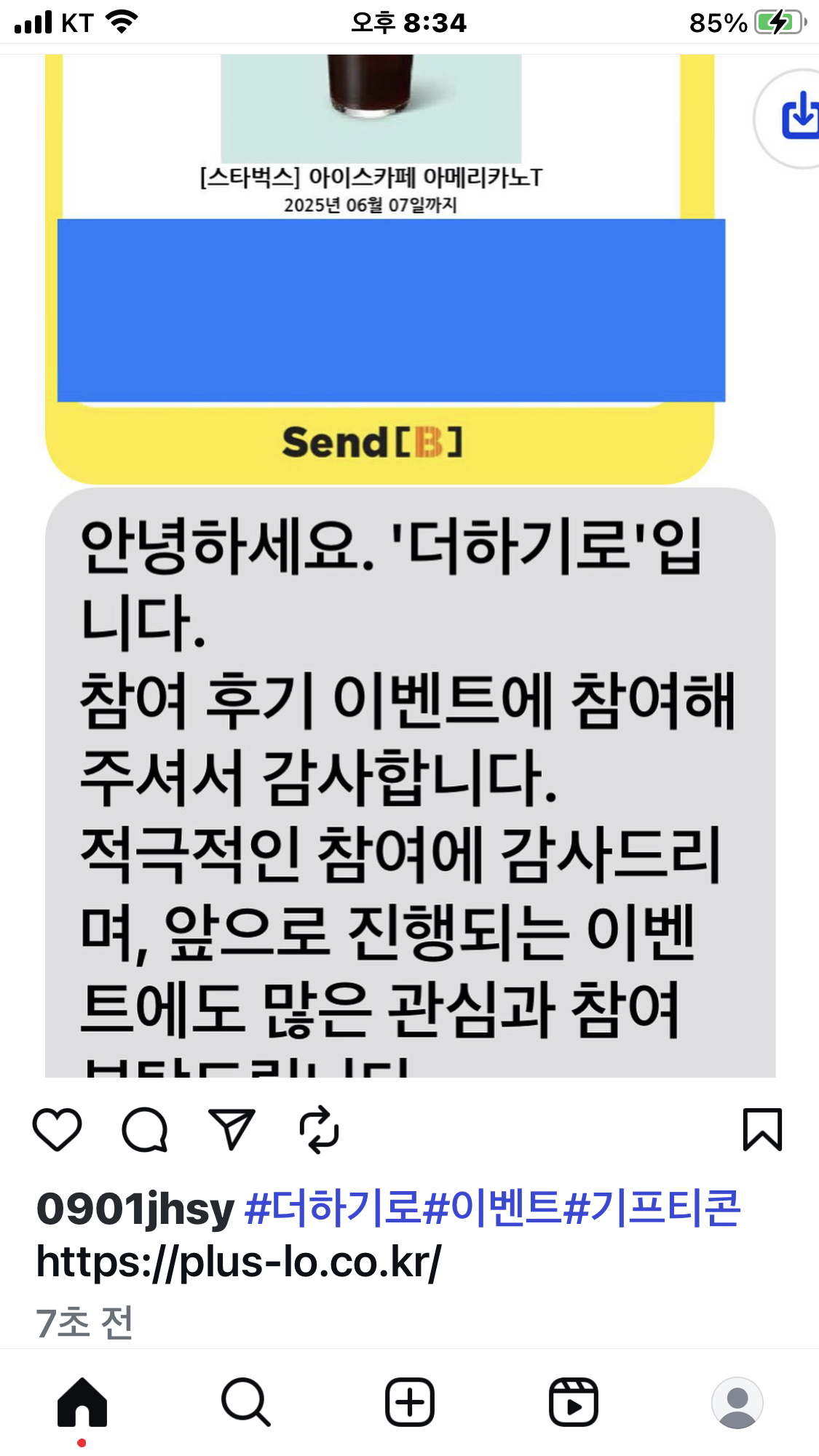Repost this post with the arrows icon

click(319, 1130)
